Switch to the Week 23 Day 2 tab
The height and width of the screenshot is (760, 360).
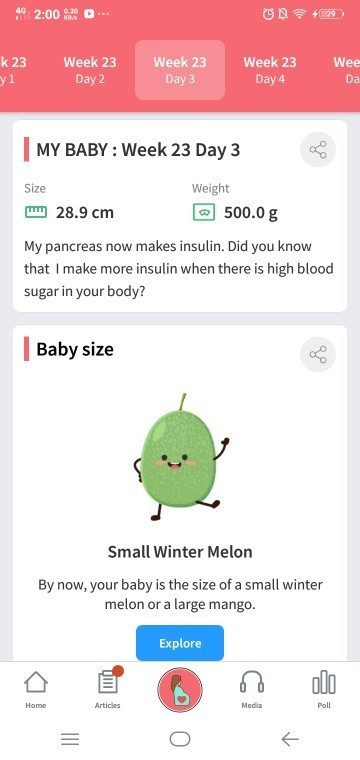[x=90, y=70]
